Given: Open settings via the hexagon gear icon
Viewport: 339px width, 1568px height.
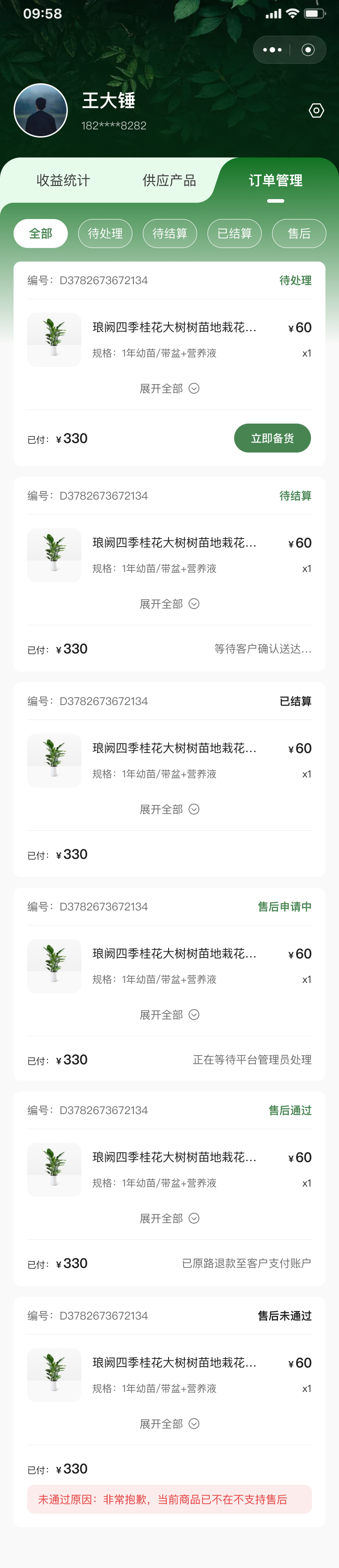Looking at the screenshot, I should pyautogui.click(x=316, y=111).
